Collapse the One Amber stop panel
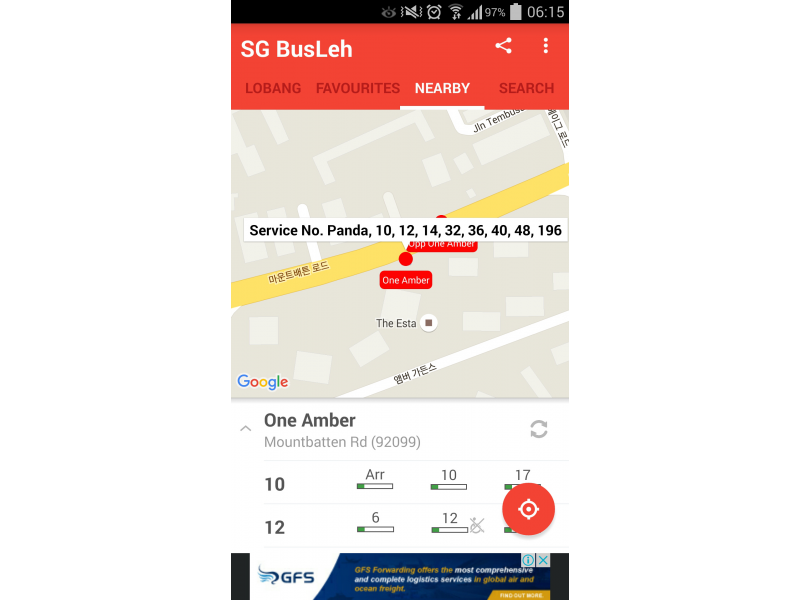This screenshot has width=800, height=600. tap(246, 429)
